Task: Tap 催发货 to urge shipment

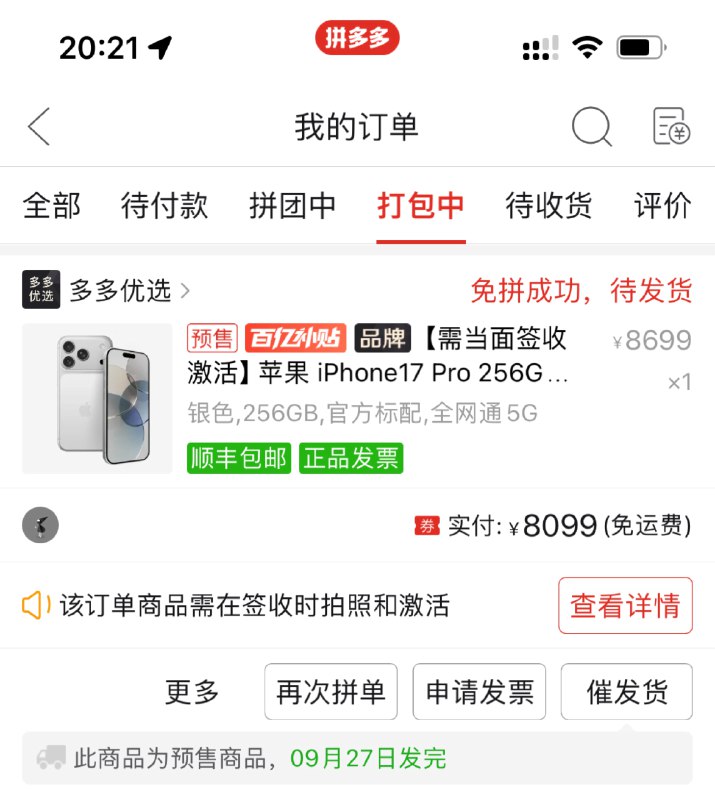Action: (627, 692)
